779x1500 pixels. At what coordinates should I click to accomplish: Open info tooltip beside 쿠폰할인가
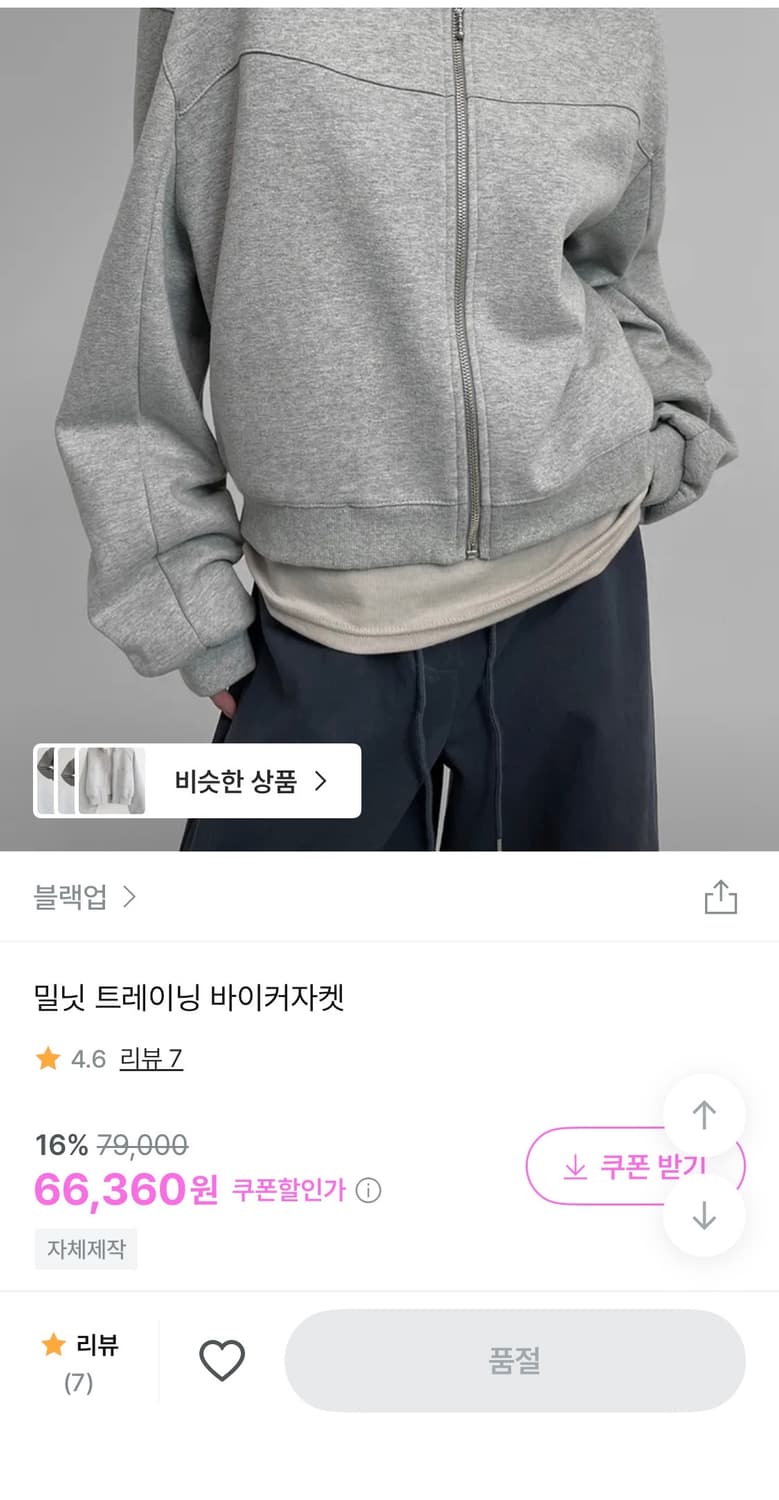(x=371, y=1190)
